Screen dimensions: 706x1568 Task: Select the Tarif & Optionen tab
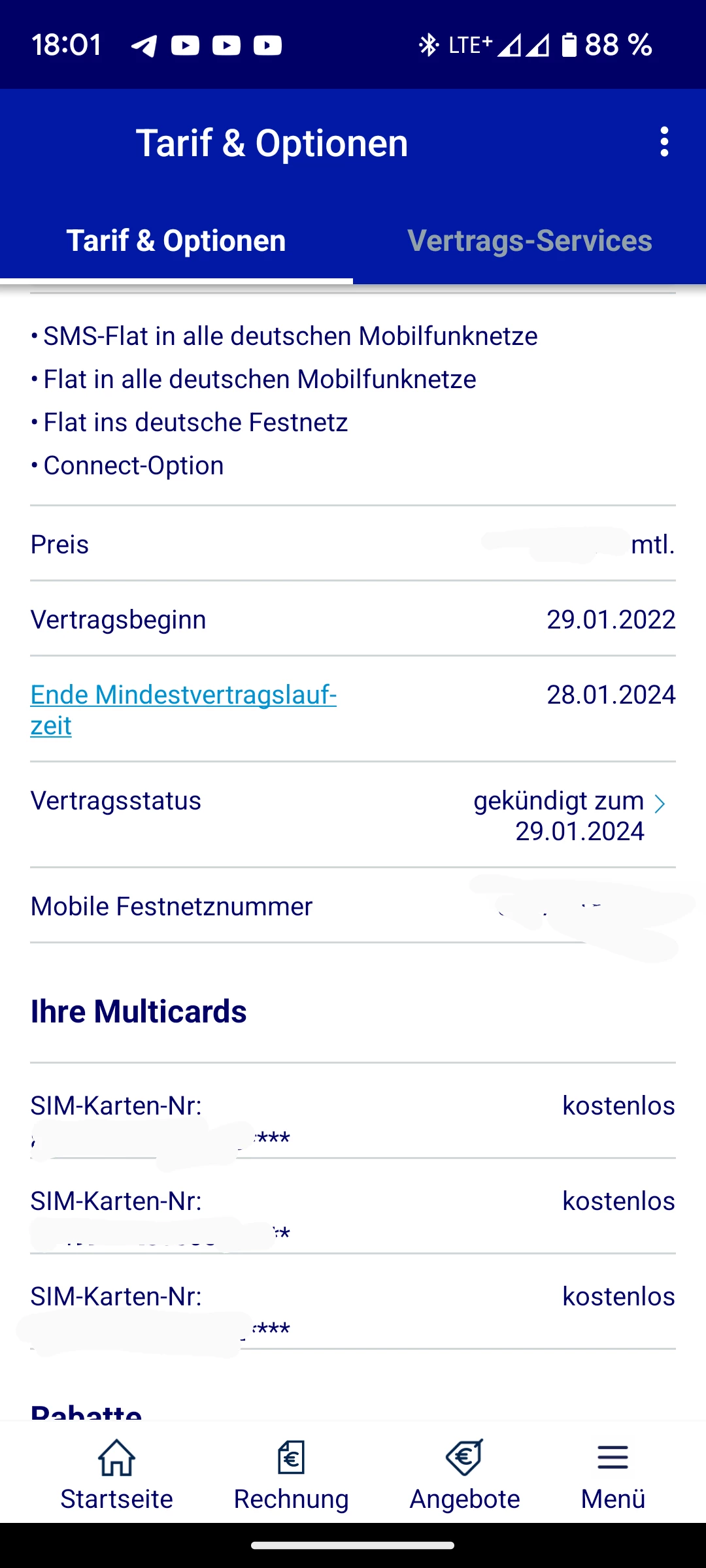176,241
